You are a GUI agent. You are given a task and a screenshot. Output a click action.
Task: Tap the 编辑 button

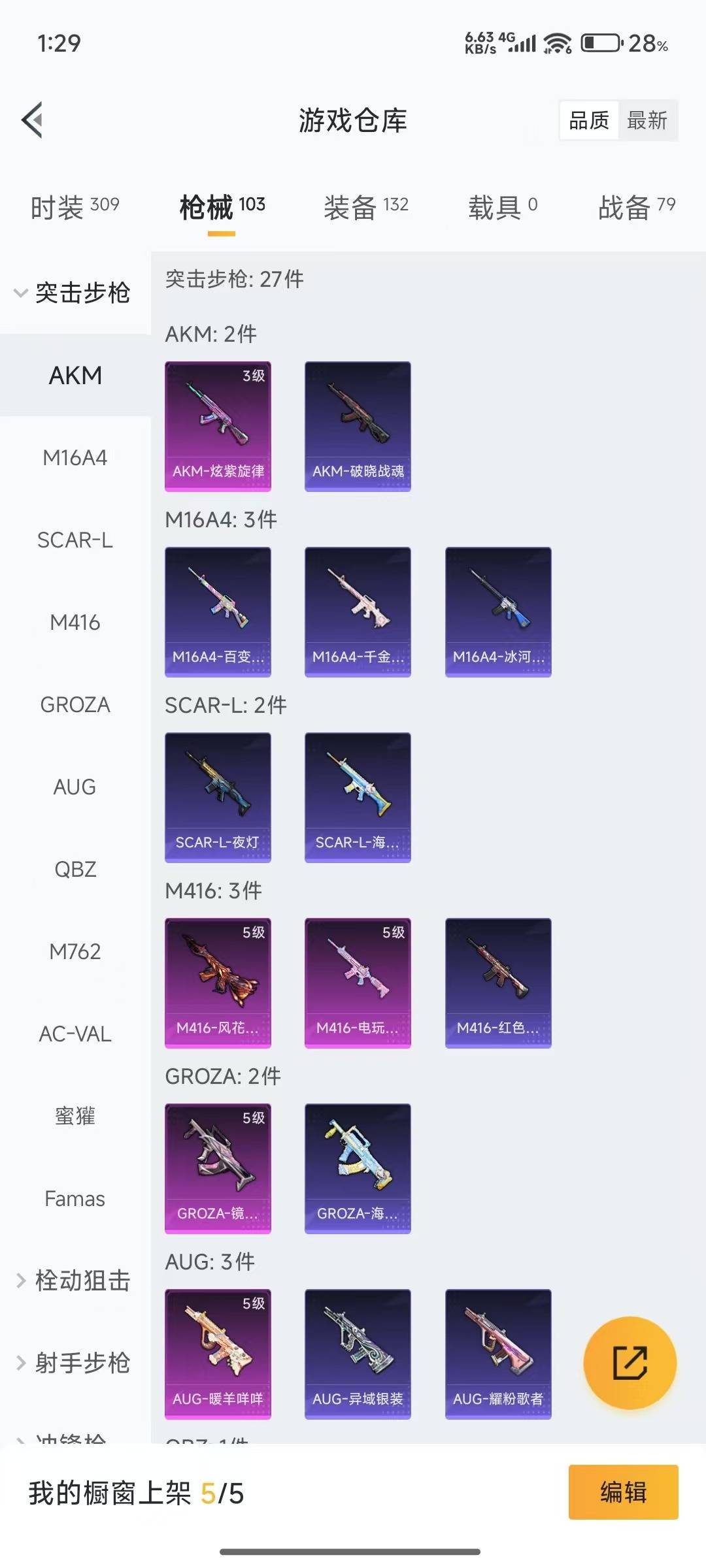pos(623,1492)
